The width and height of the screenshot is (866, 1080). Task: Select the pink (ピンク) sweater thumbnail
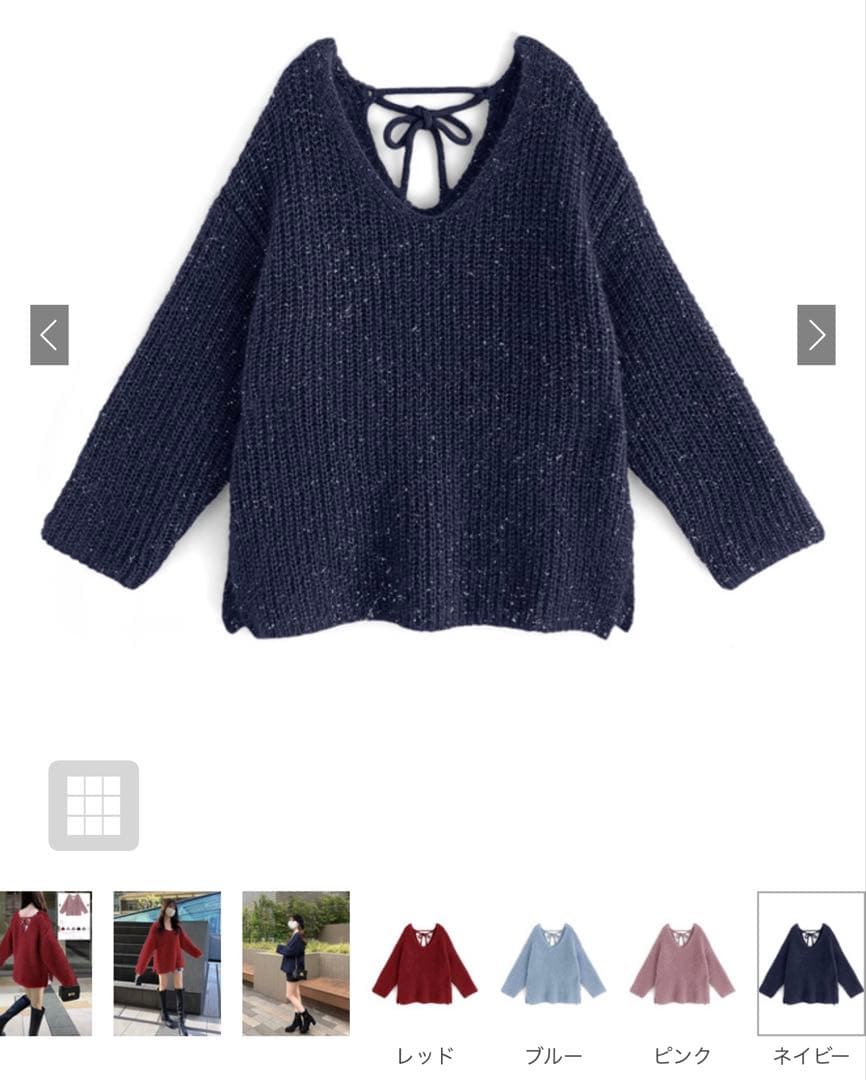click(682, 963)
